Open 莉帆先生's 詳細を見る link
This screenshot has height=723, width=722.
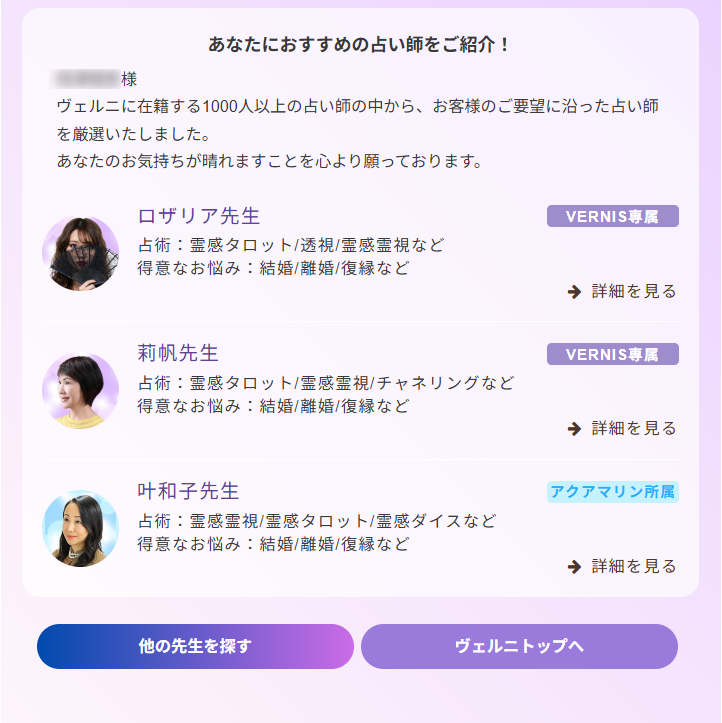(x=623, y=429)
